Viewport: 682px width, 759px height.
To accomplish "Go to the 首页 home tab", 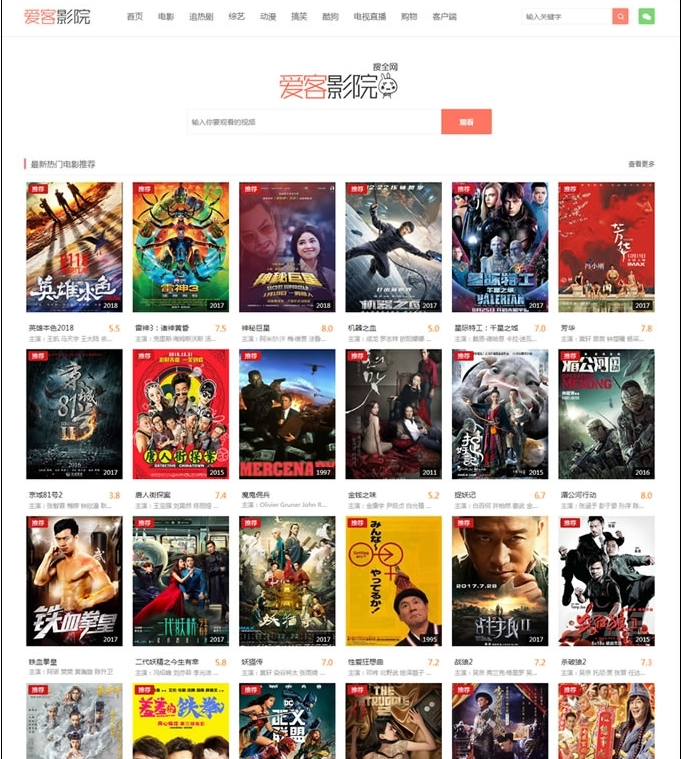I will 135,17.
